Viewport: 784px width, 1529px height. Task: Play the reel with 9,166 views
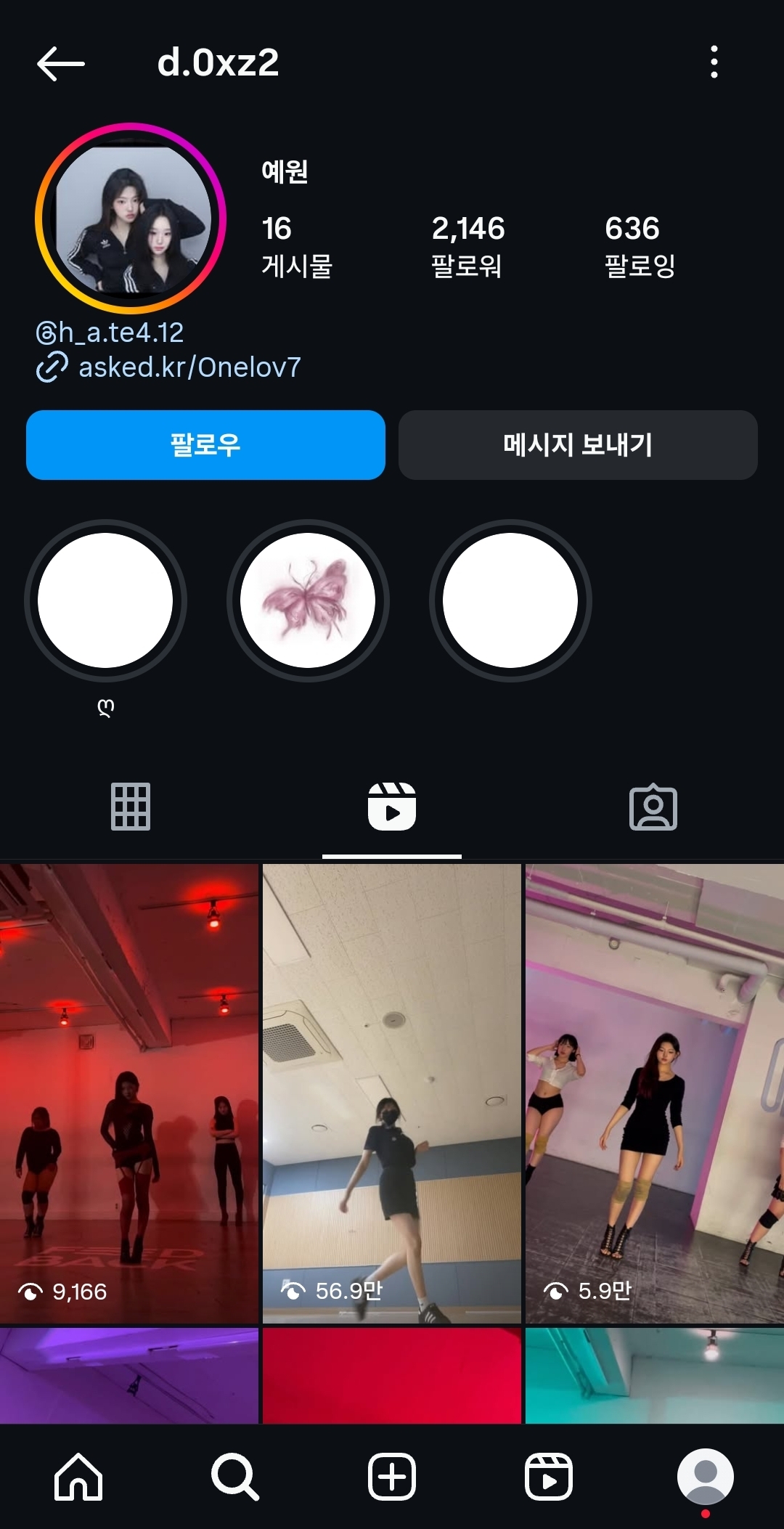pos(129,1093)
